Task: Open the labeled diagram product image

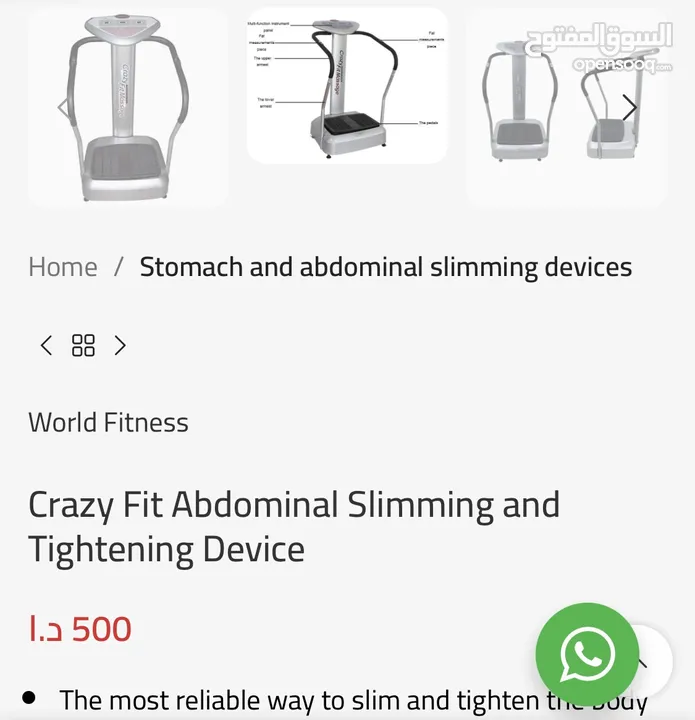Action: tap(347, 85)
